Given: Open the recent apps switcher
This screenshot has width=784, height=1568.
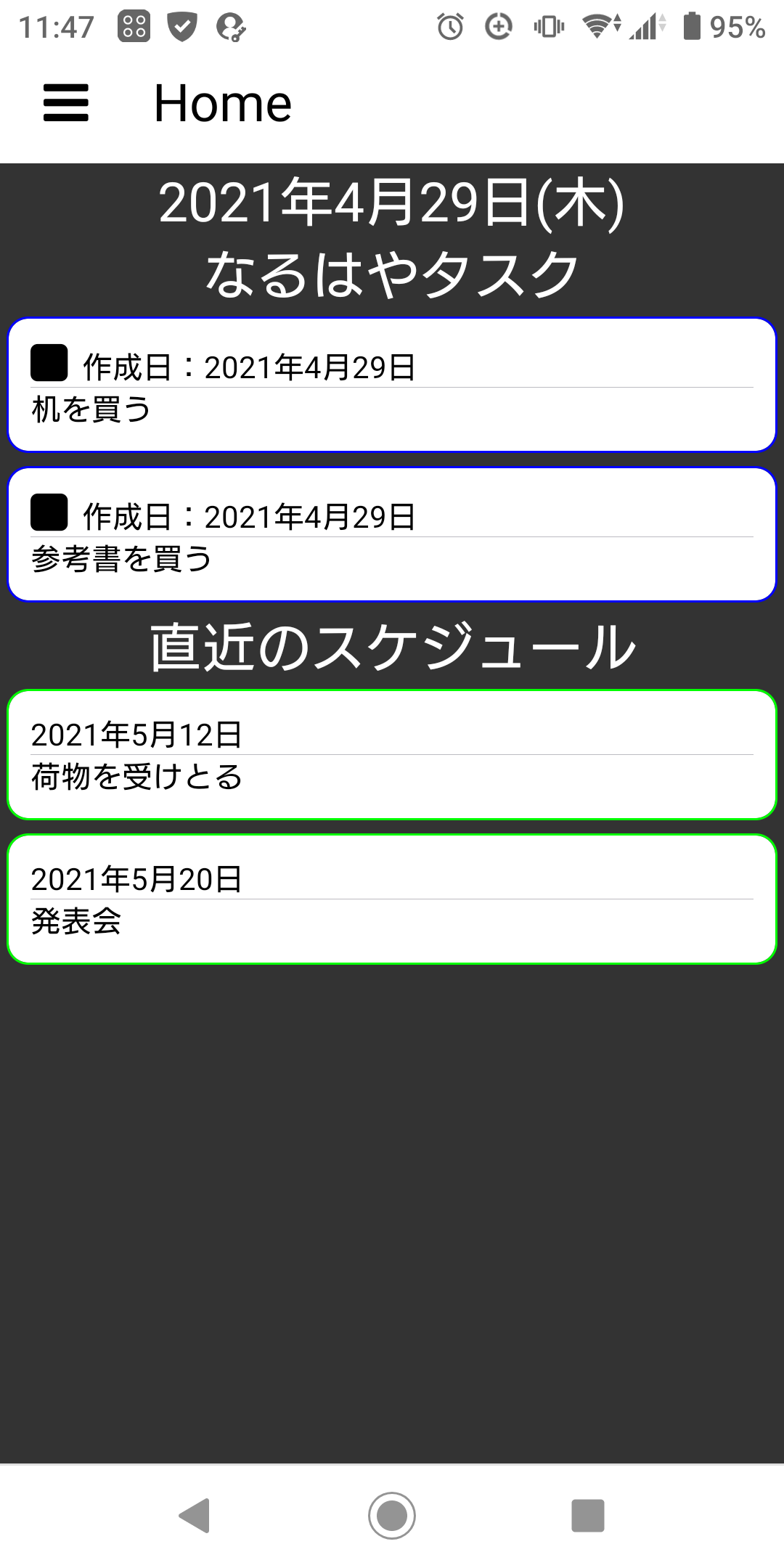Looking at the screenshot, I should coord(588,1516).
